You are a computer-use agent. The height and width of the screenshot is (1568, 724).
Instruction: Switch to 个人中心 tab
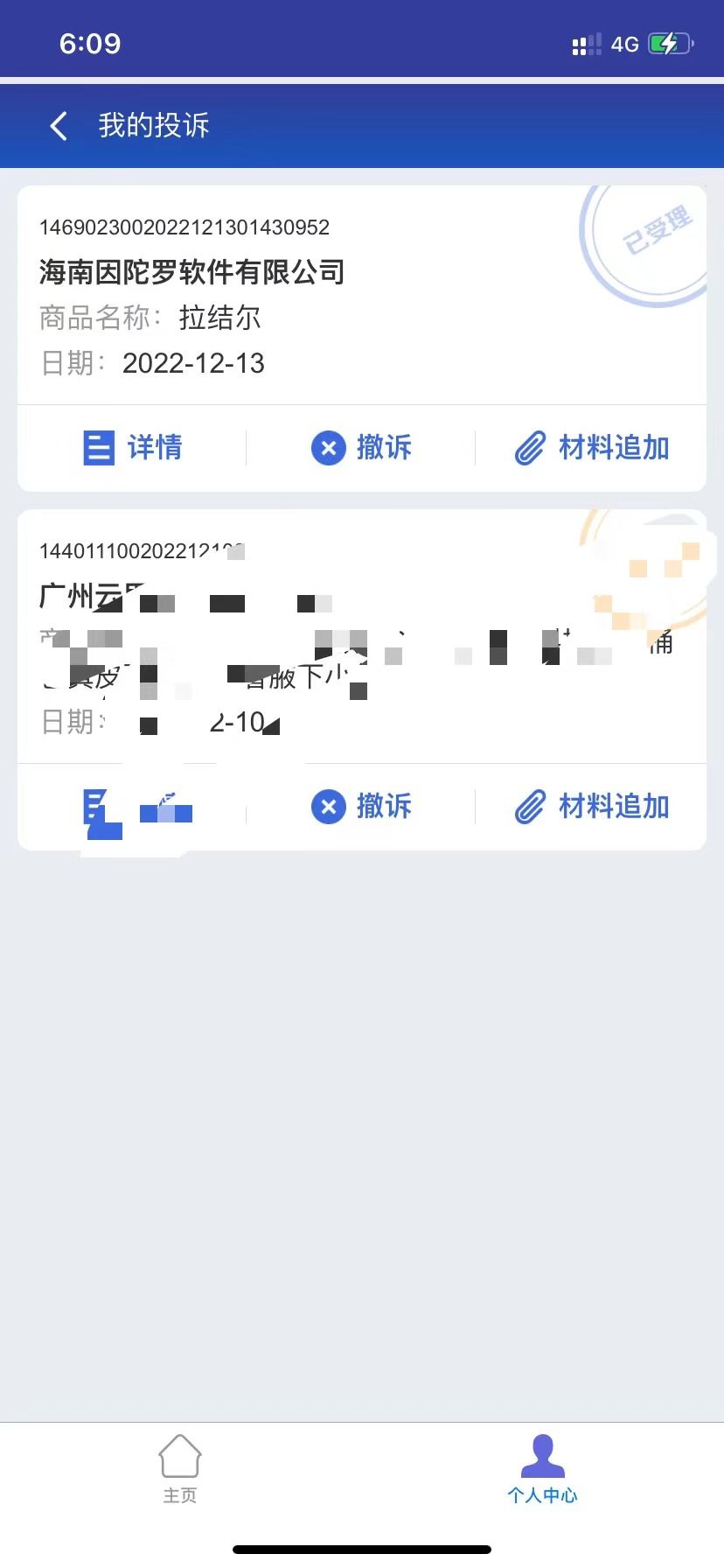pos(543,1470)
